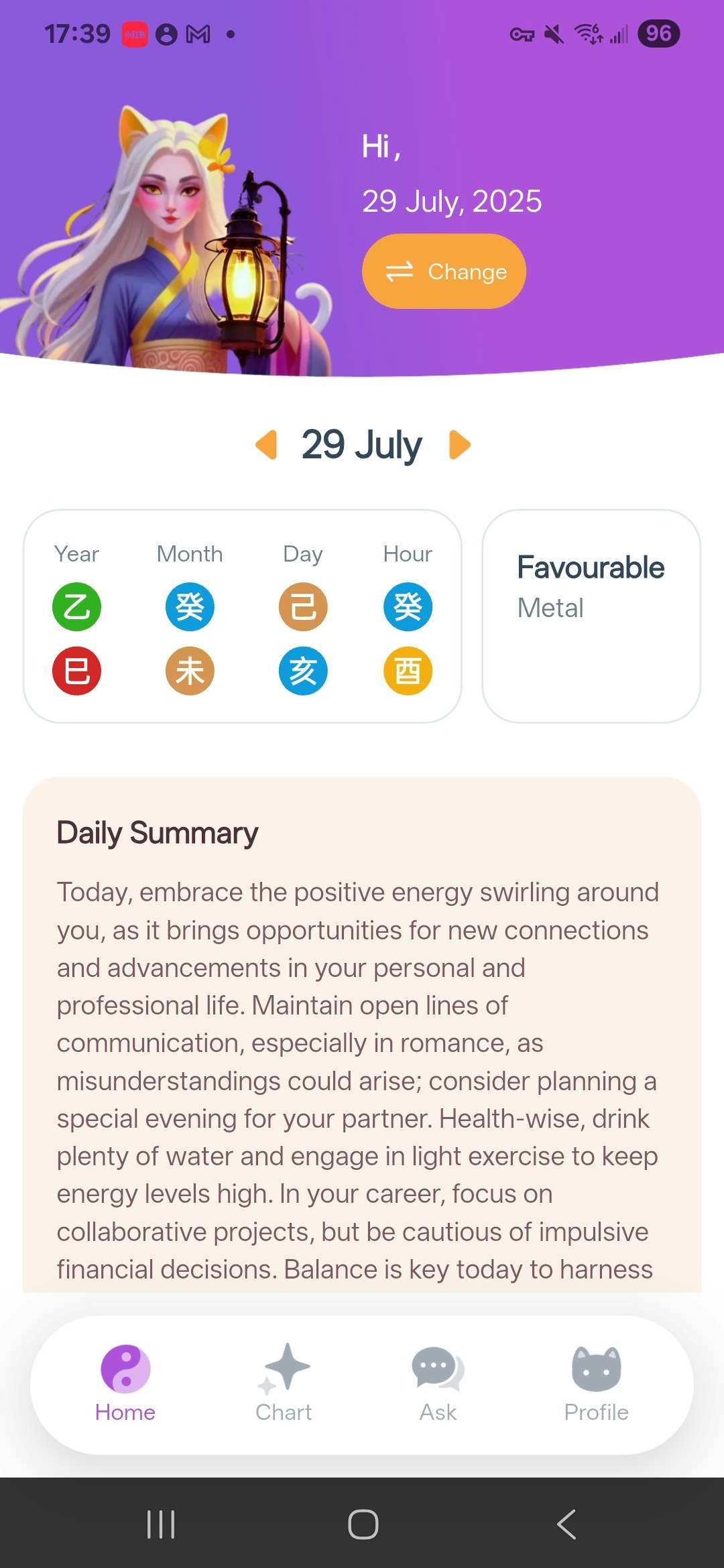The width and height of the screenshot is (724, 1568).
Task: Switch to the Profile tab
Action: pyautogui.click(x=596, y=1384)
